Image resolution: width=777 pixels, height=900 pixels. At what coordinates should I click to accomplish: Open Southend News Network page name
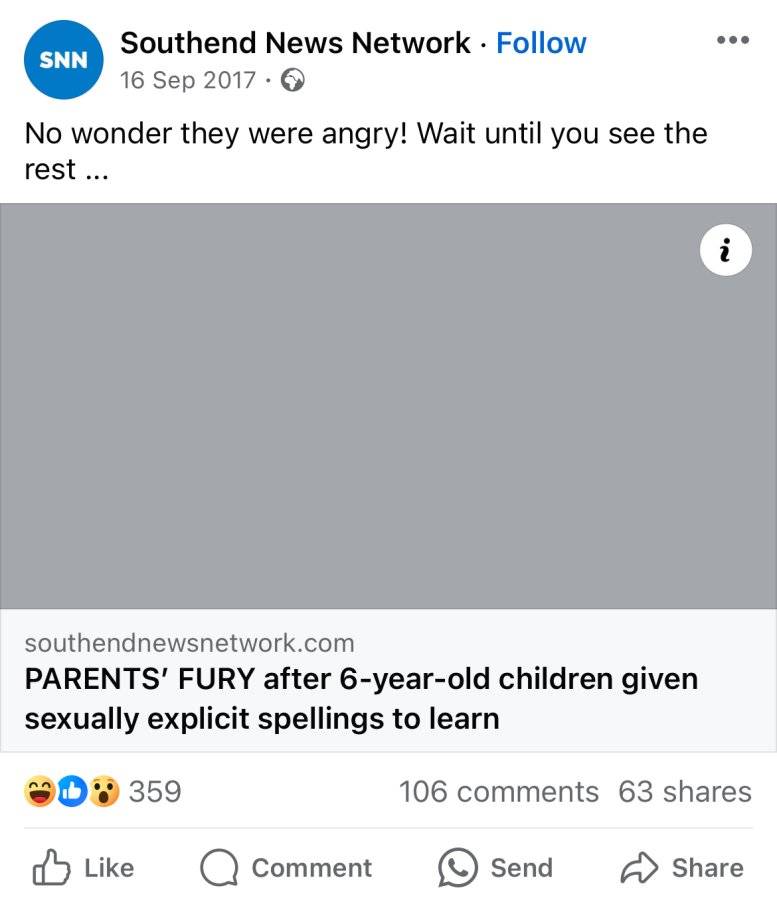pyautogui.click(x=295, y=43)
